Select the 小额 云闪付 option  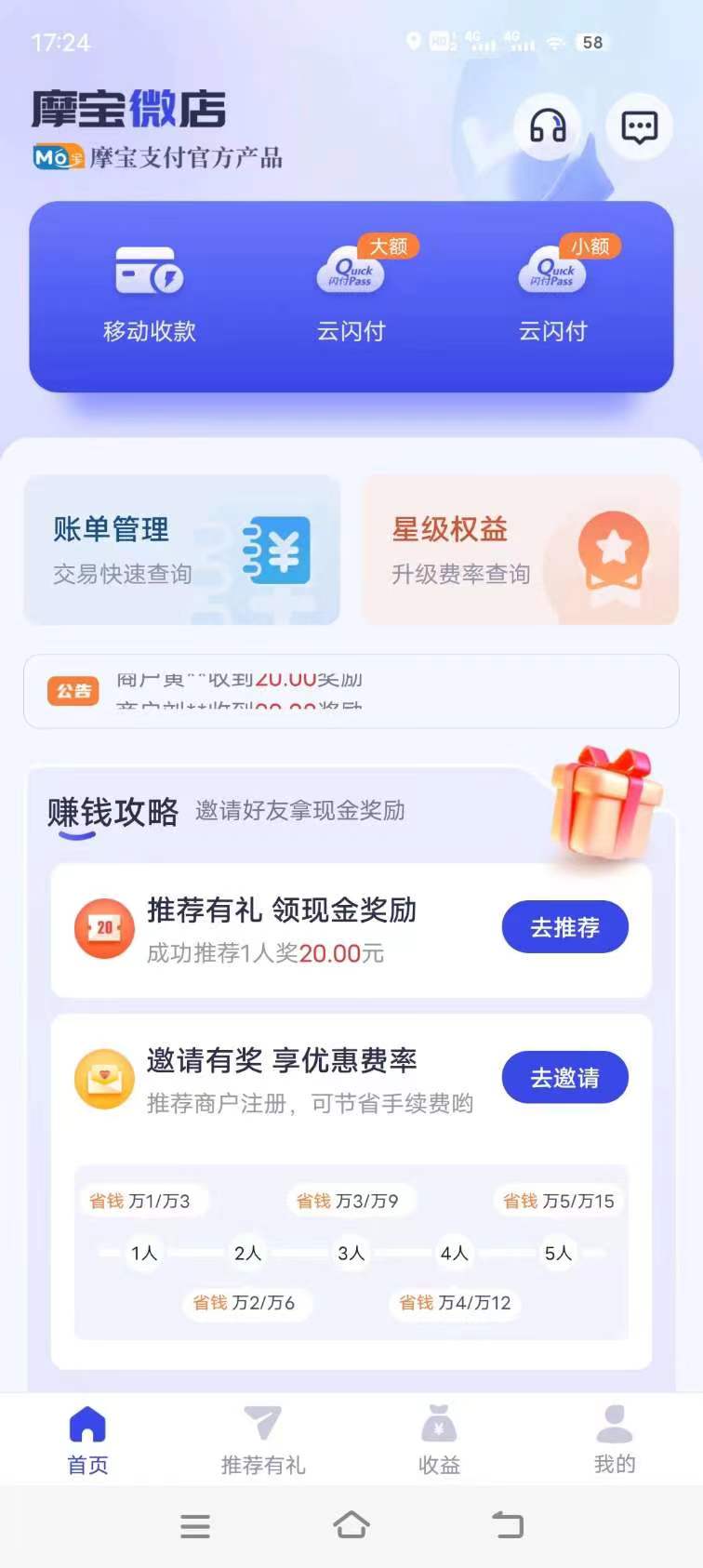click(x=553, y=293)
